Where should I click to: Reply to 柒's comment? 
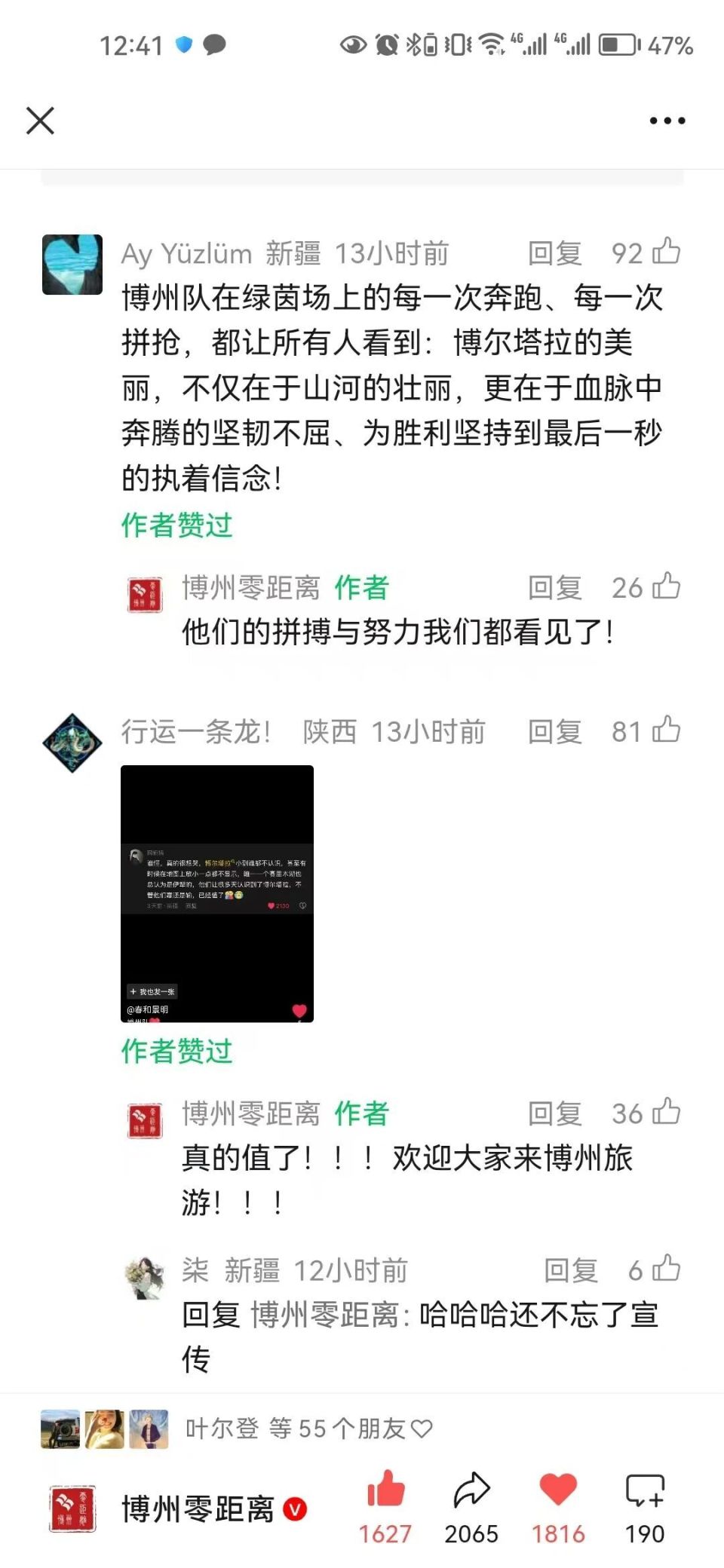coord(572,1270)
